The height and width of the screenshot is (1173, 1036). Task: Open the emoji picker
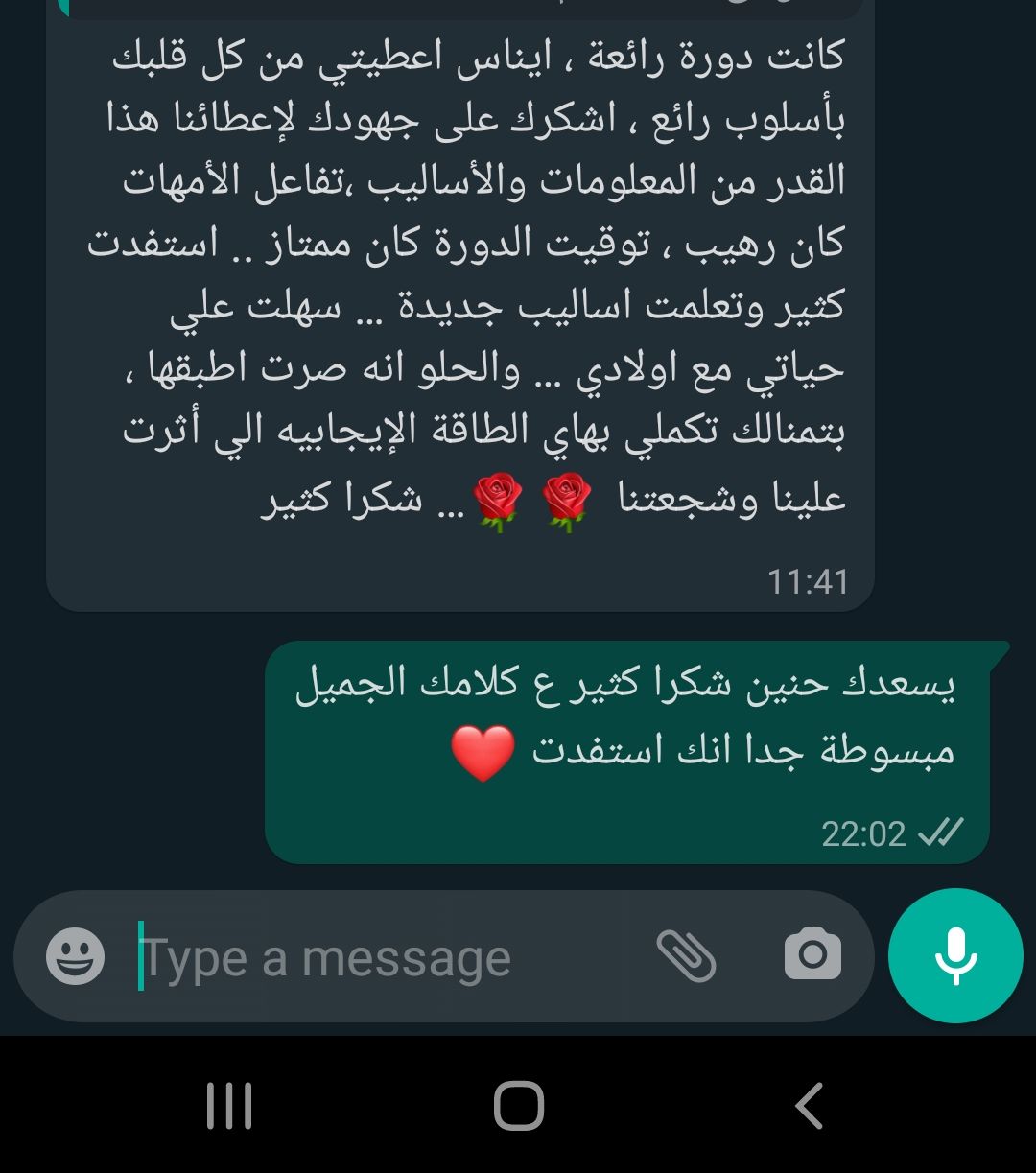75,956
